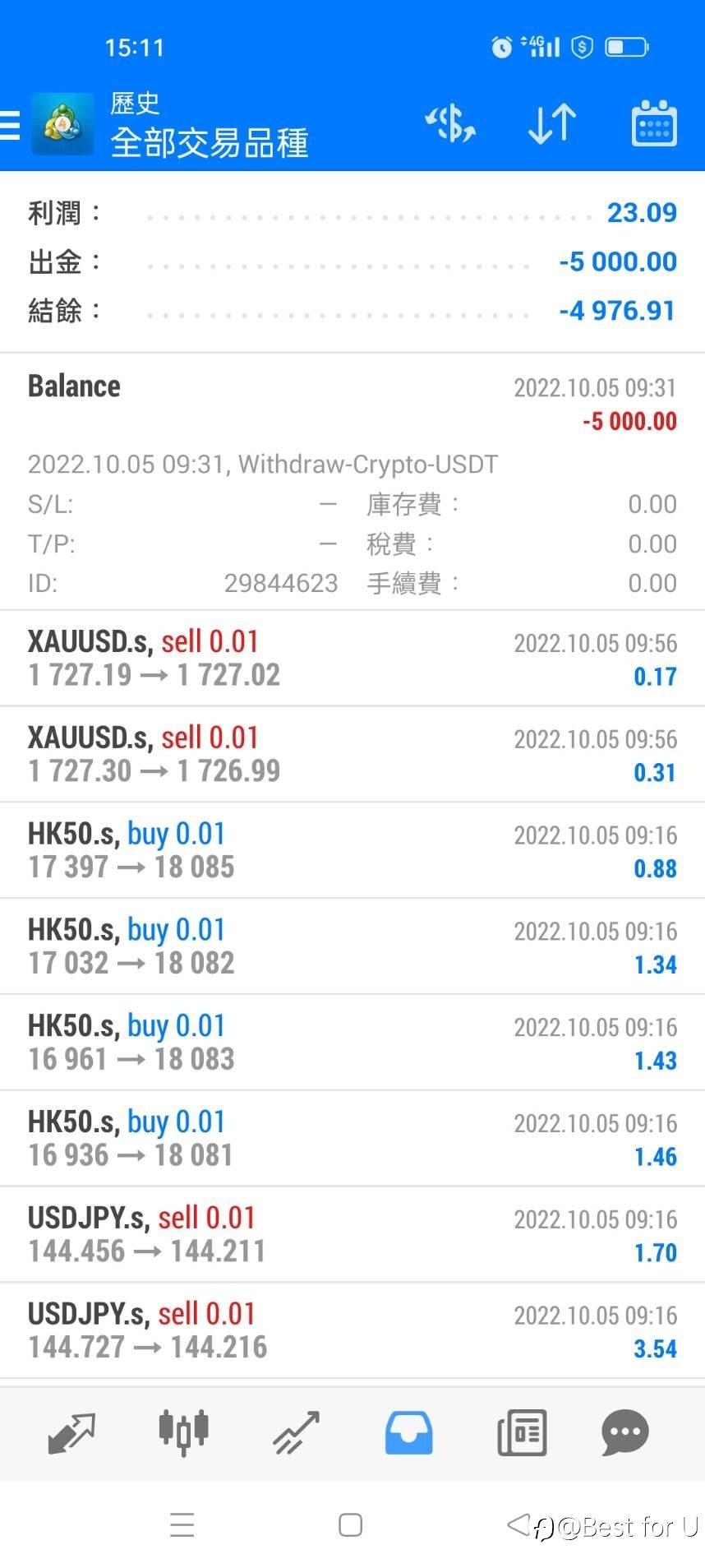Expand XAUUSD.s sell closed at 1 726.99
This screenshot has width=705, height=1568.
click(x=352, y=754)
